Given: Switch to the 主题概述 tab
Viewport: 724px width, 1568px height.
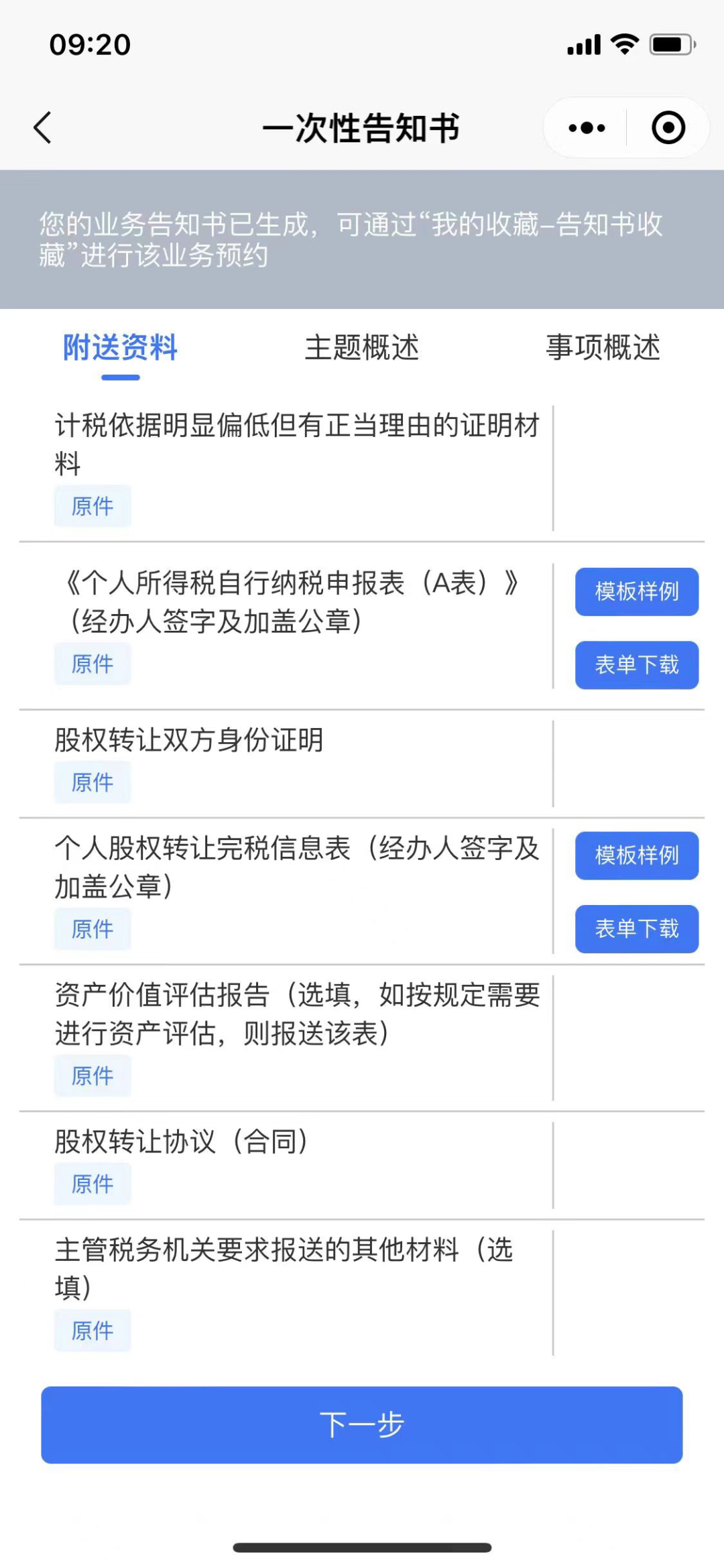Looking at the screenshot, I should (362, 348).
